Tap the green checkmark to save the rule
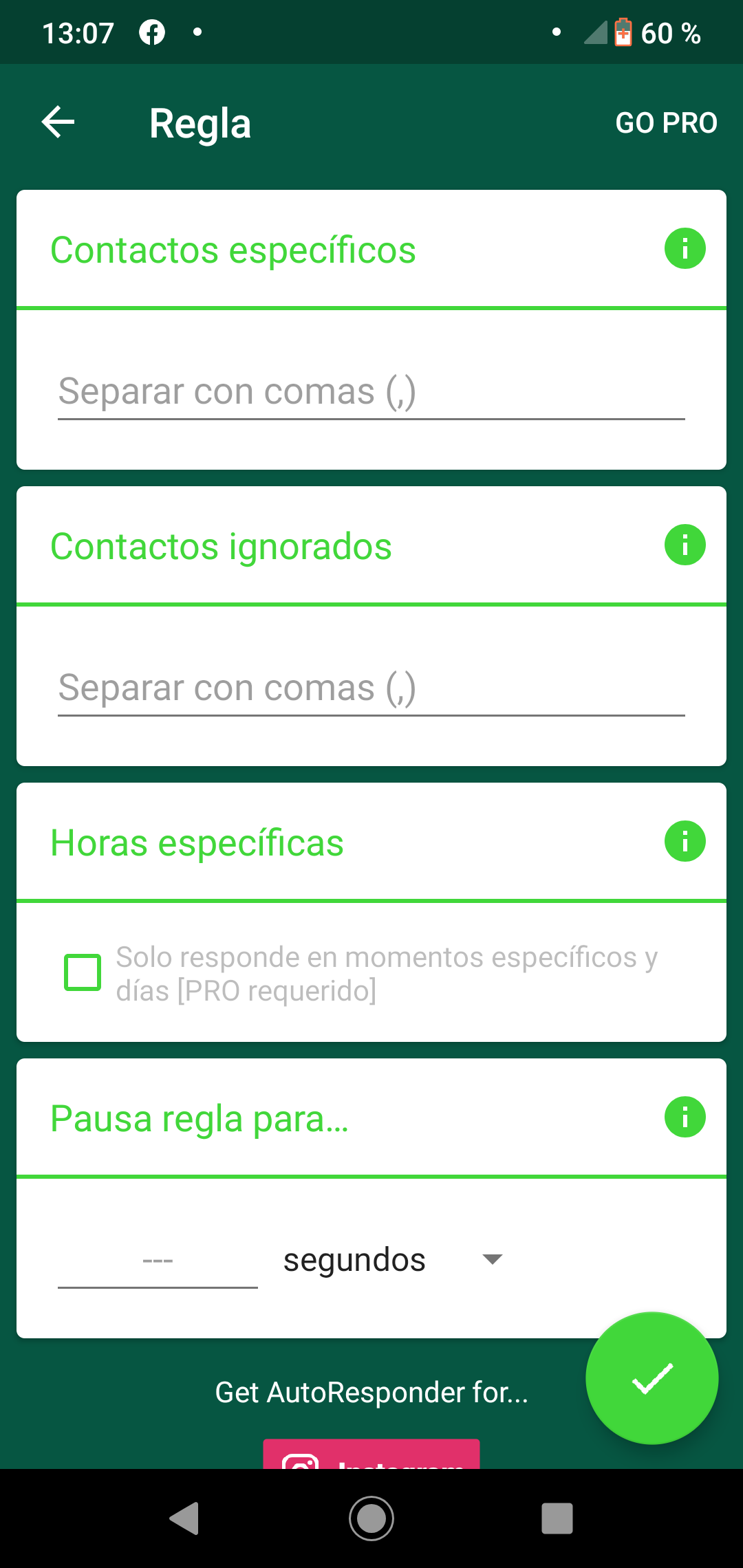This screenshot has height=1568, width=743. [652, 1380]
